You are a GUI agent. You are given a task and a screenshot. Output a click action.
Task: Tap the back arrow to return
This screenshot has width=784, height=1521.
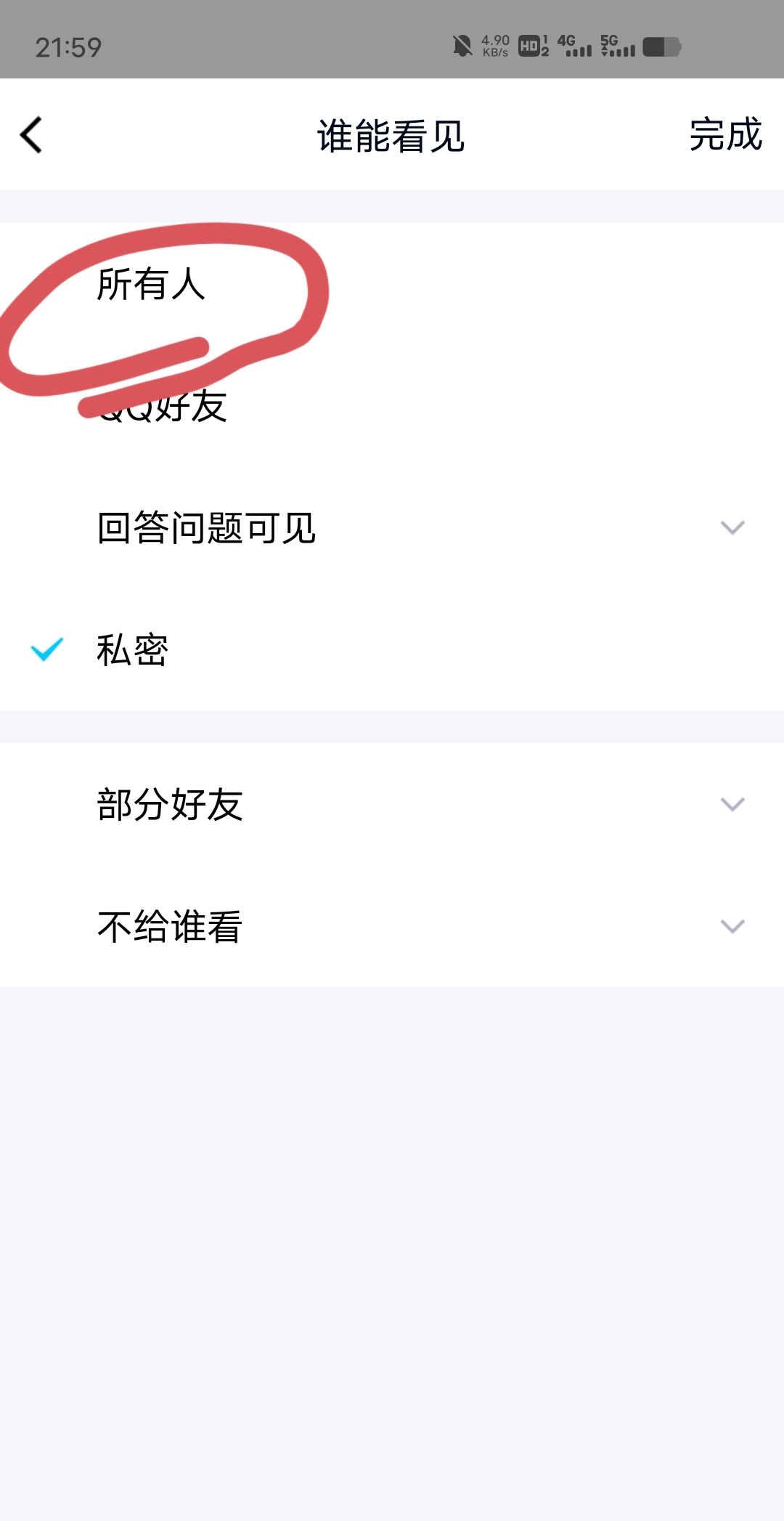pos(30,135)
